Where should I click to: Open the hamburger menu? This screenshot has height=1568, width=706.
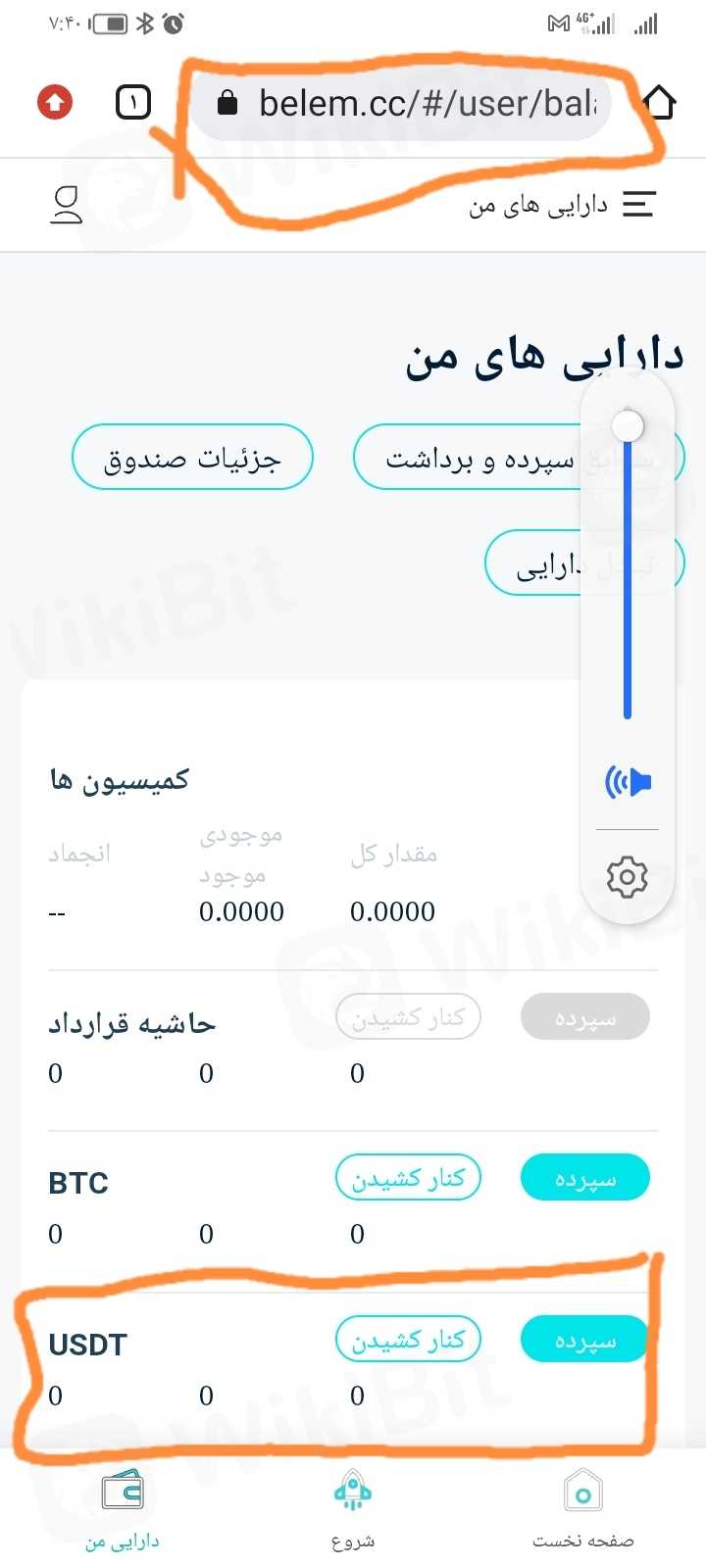click(x=638, y=204)
